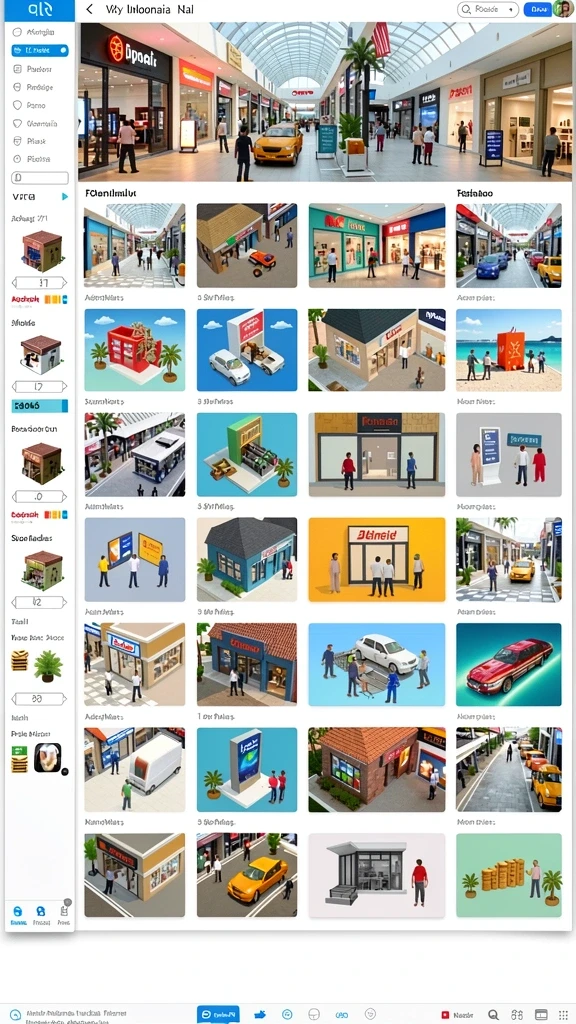Open the stacked gold coins tile

(508, 875)
